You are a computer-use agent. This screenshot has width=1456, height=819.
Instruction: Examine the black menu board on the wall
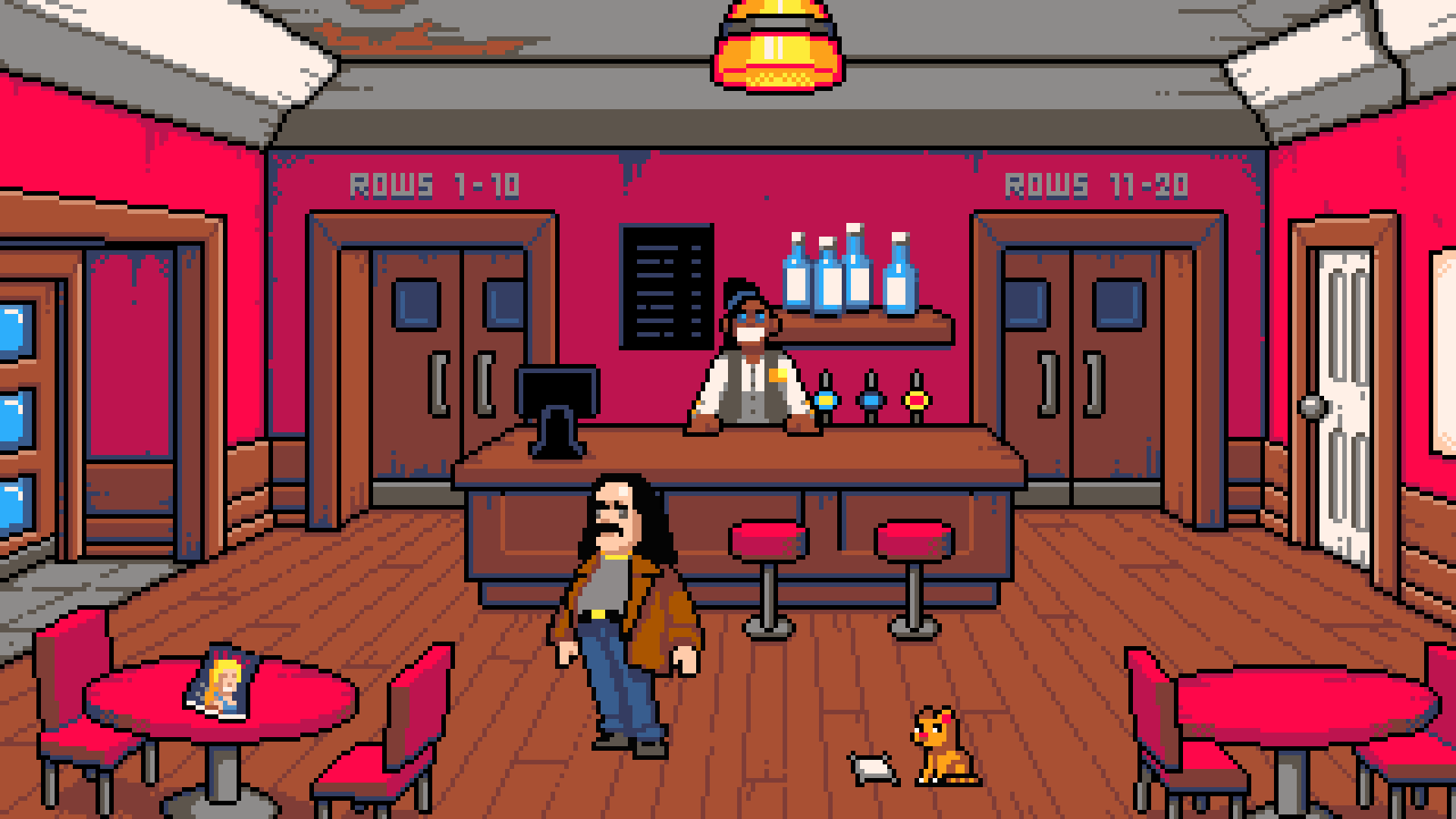tap(667, 287)
